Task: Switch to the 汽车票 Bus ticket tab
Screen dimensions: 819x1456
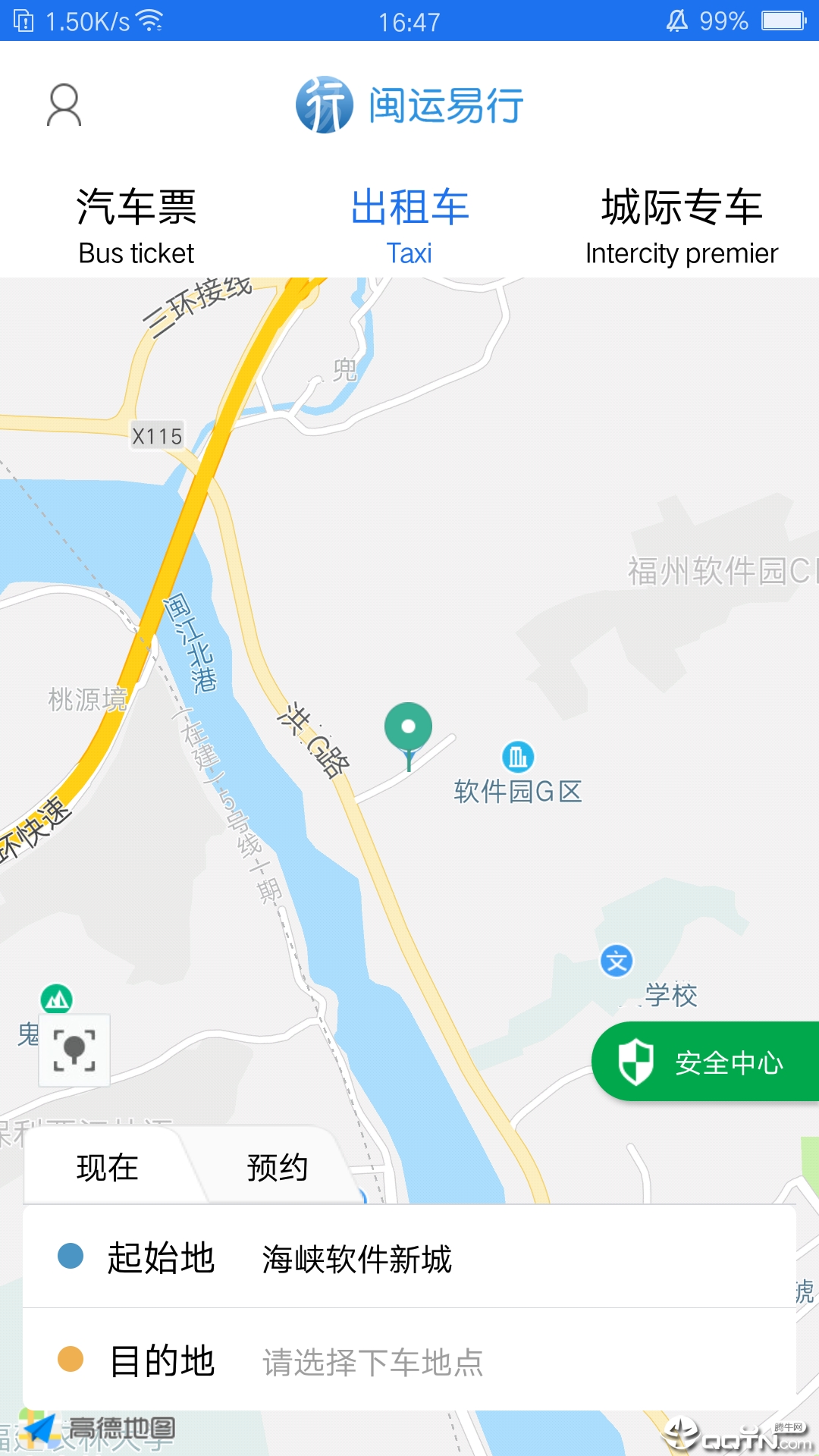Action: (x=136, y=227)
